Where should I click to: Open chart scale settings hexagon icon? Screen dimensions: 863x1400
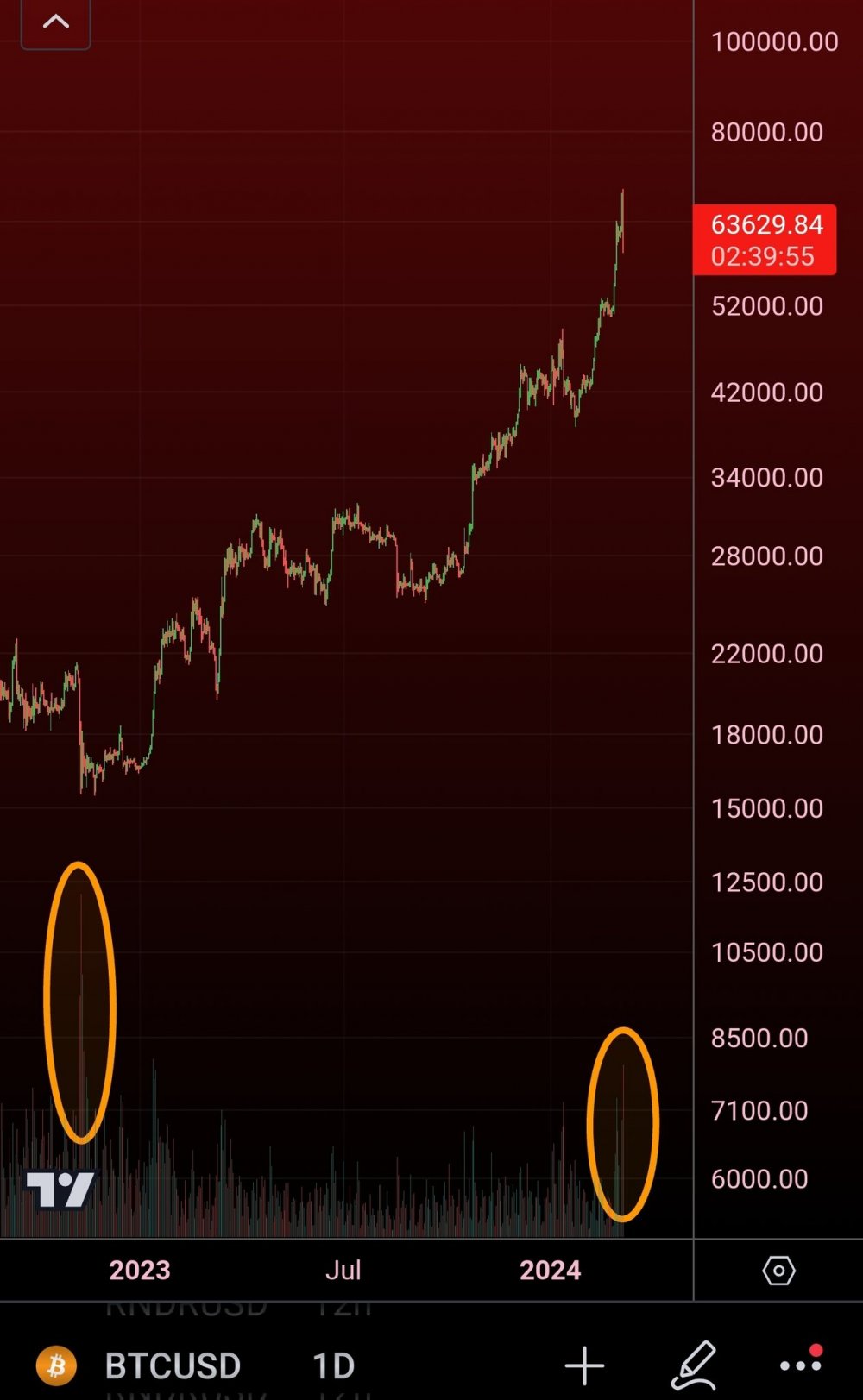(778, 1271)
